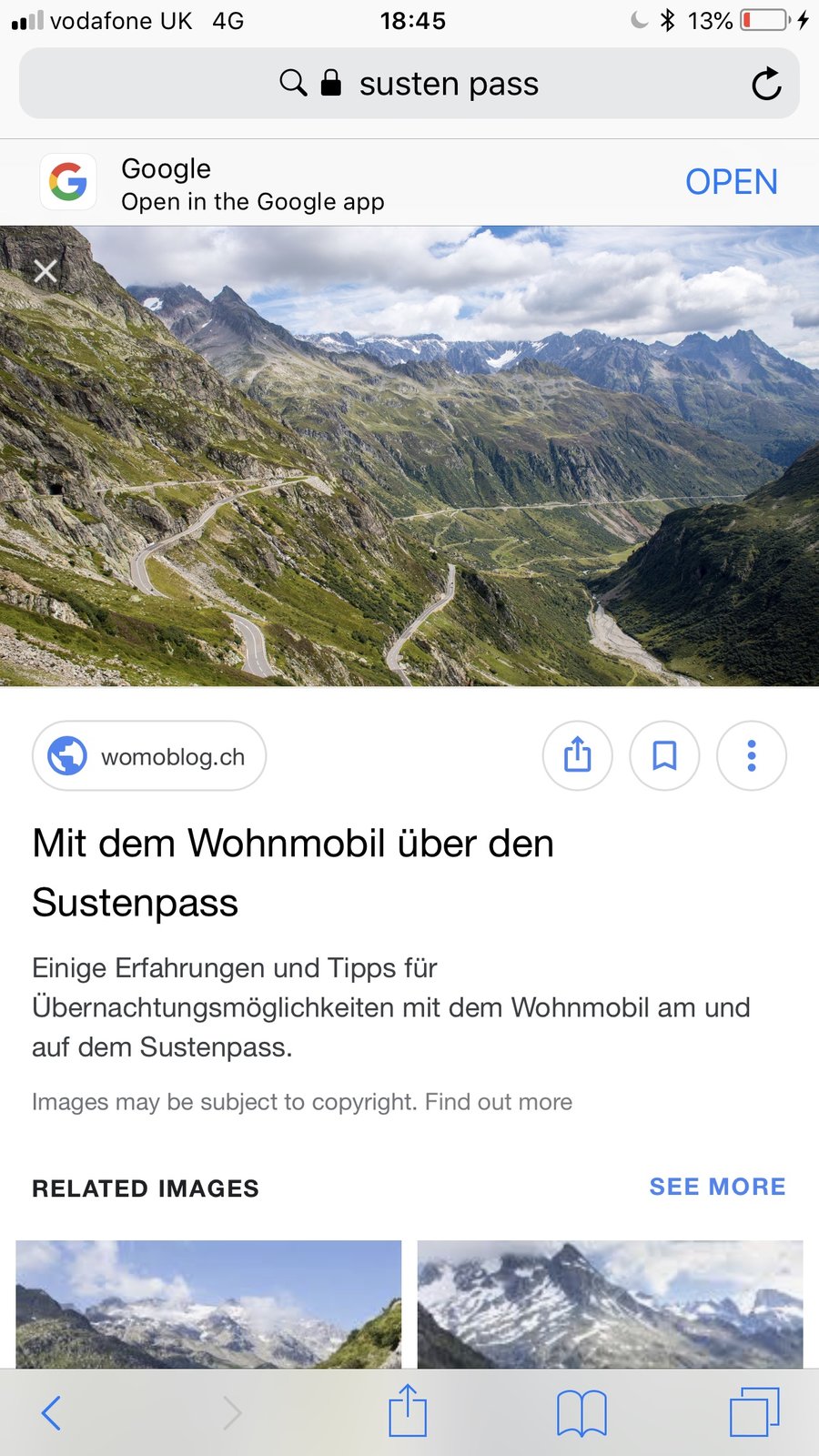This screenshot has height=1456, width=819.
Task: Share this image result
Action: [x=577, y=755]
